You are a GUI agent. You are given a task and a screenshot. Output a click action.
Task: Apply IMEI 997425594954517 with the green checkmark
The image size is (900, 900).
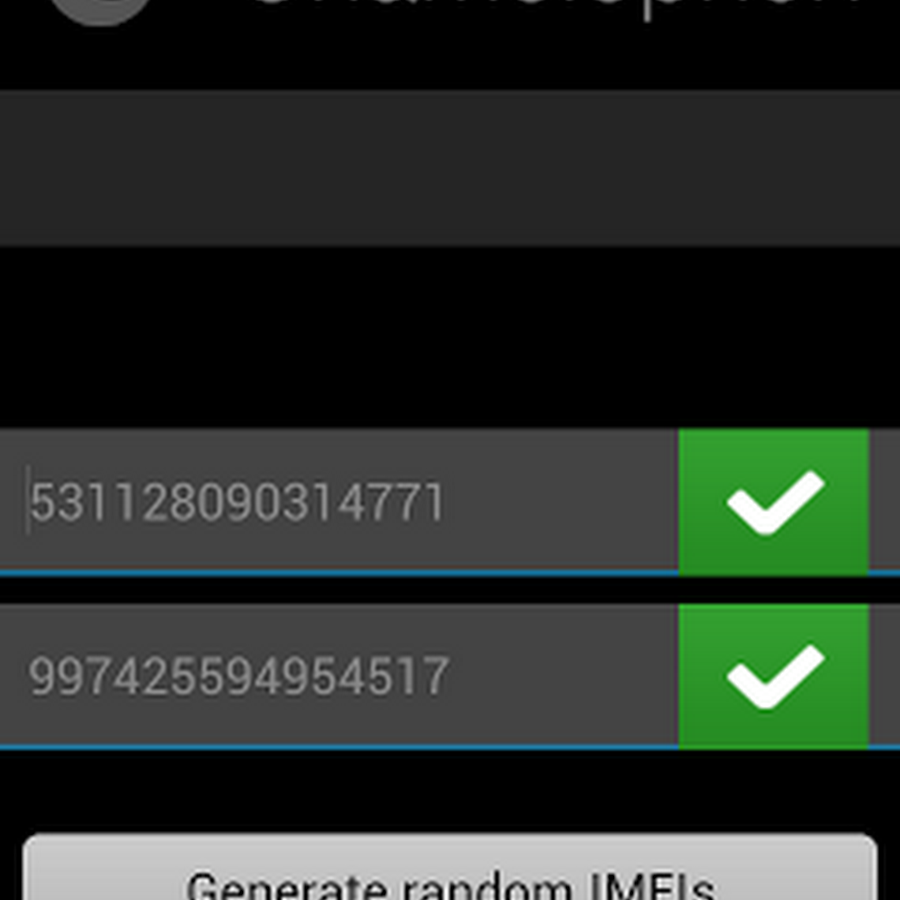coord(773,677)
